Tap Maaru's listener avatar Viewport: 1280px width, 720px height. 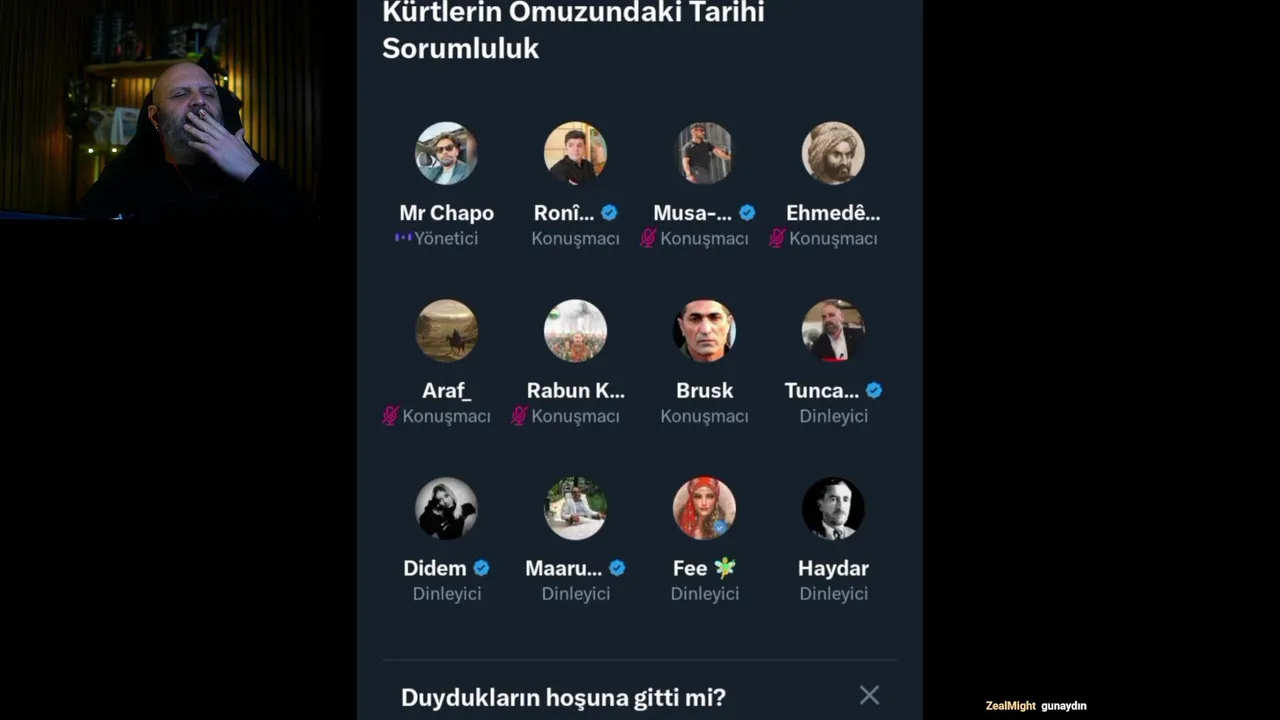(x=575, y=509)
